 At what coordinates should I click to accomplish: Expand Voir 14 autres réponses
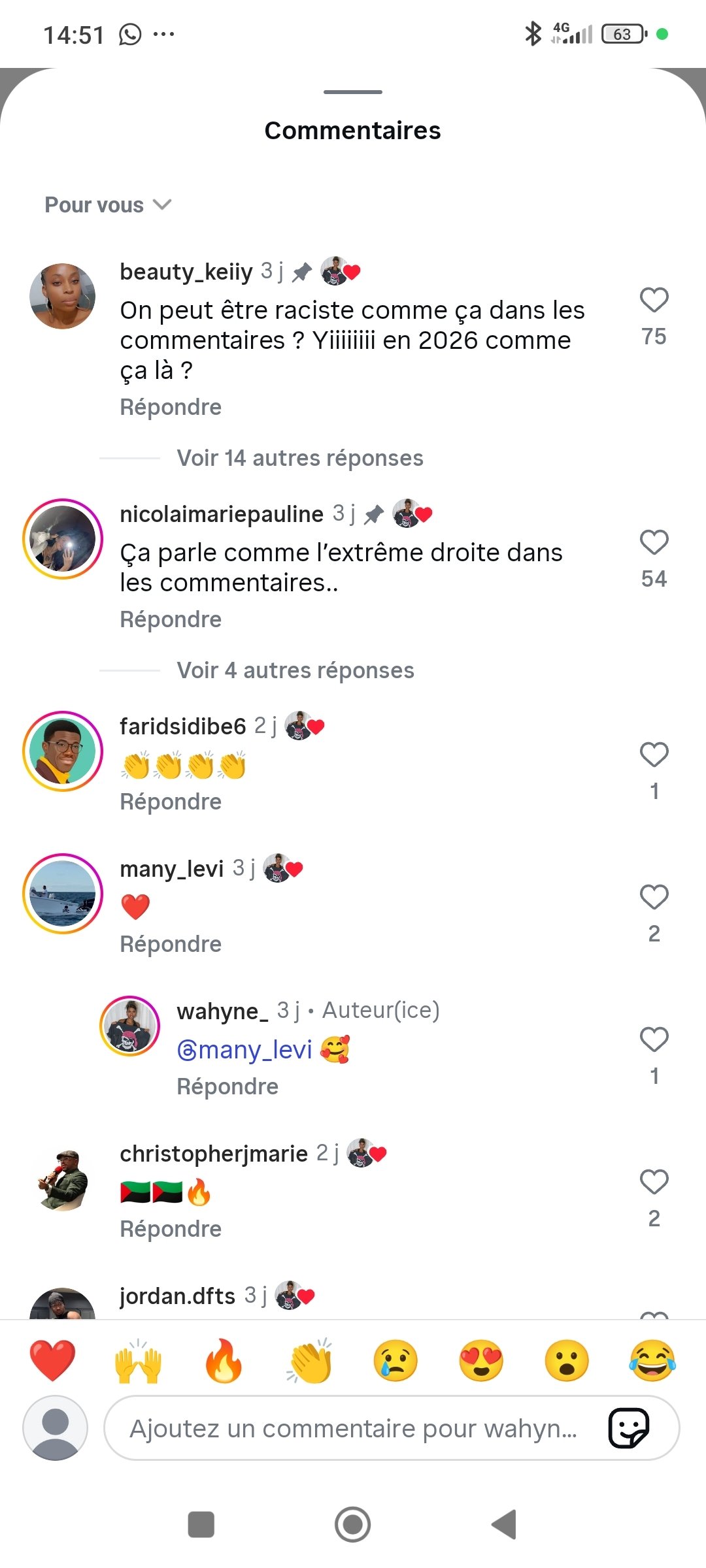tap(299, 458)
